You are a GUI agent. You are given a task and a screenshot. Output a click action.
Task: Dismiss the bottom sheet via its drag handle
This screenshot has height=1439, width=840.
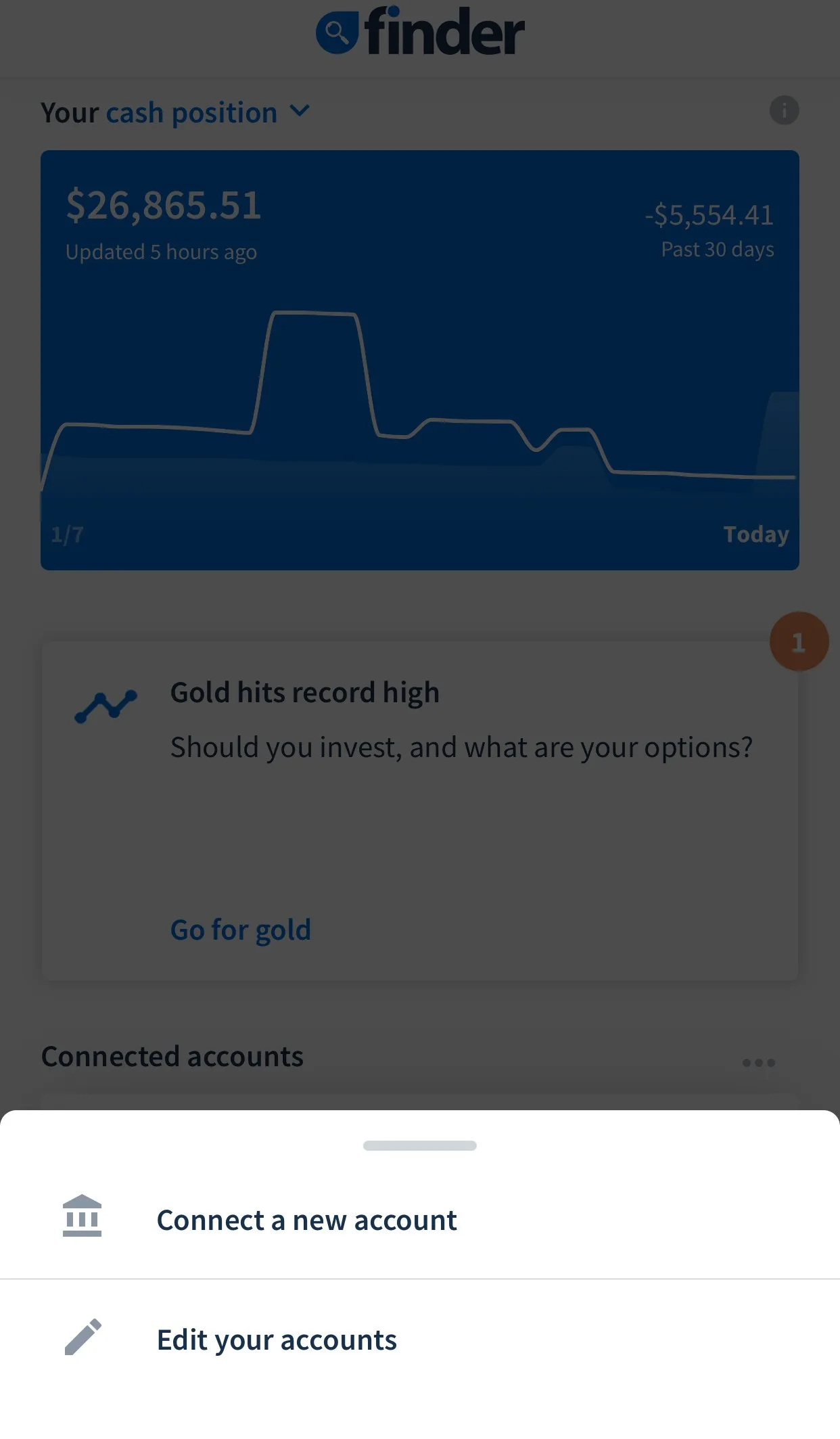coord(419,1145)
